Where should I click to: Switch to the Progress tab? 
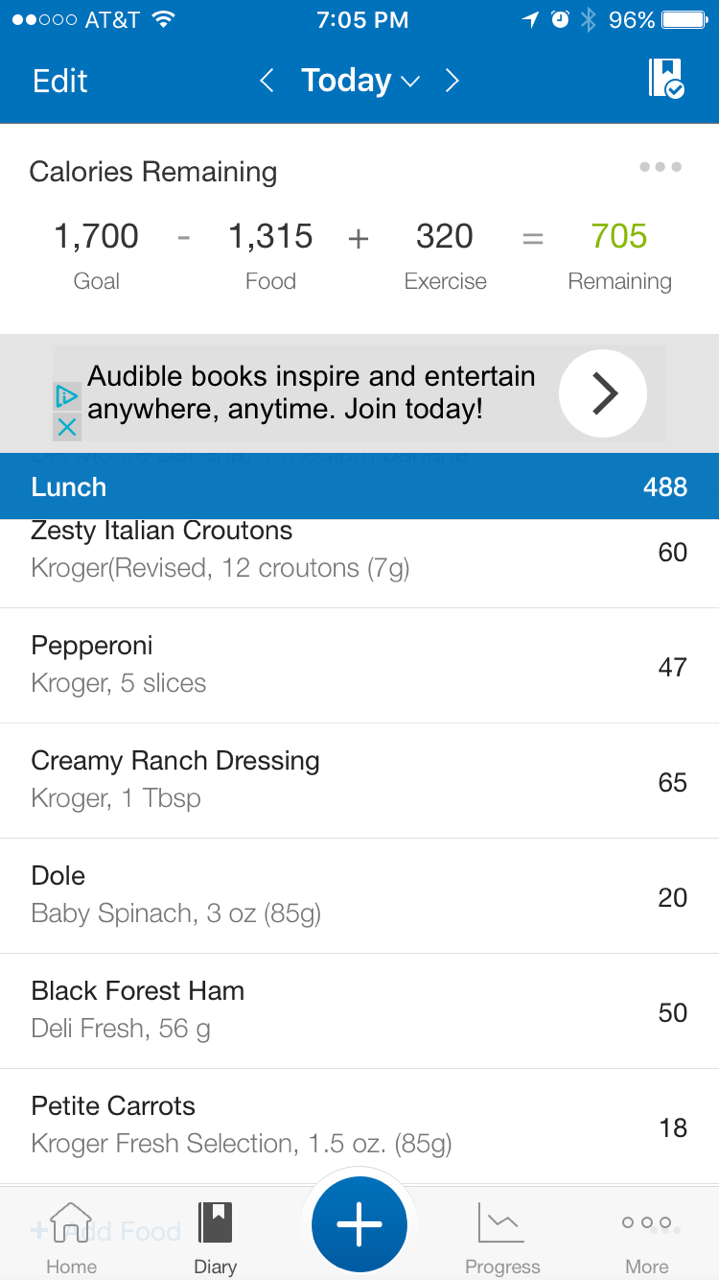click(502, 1238)
